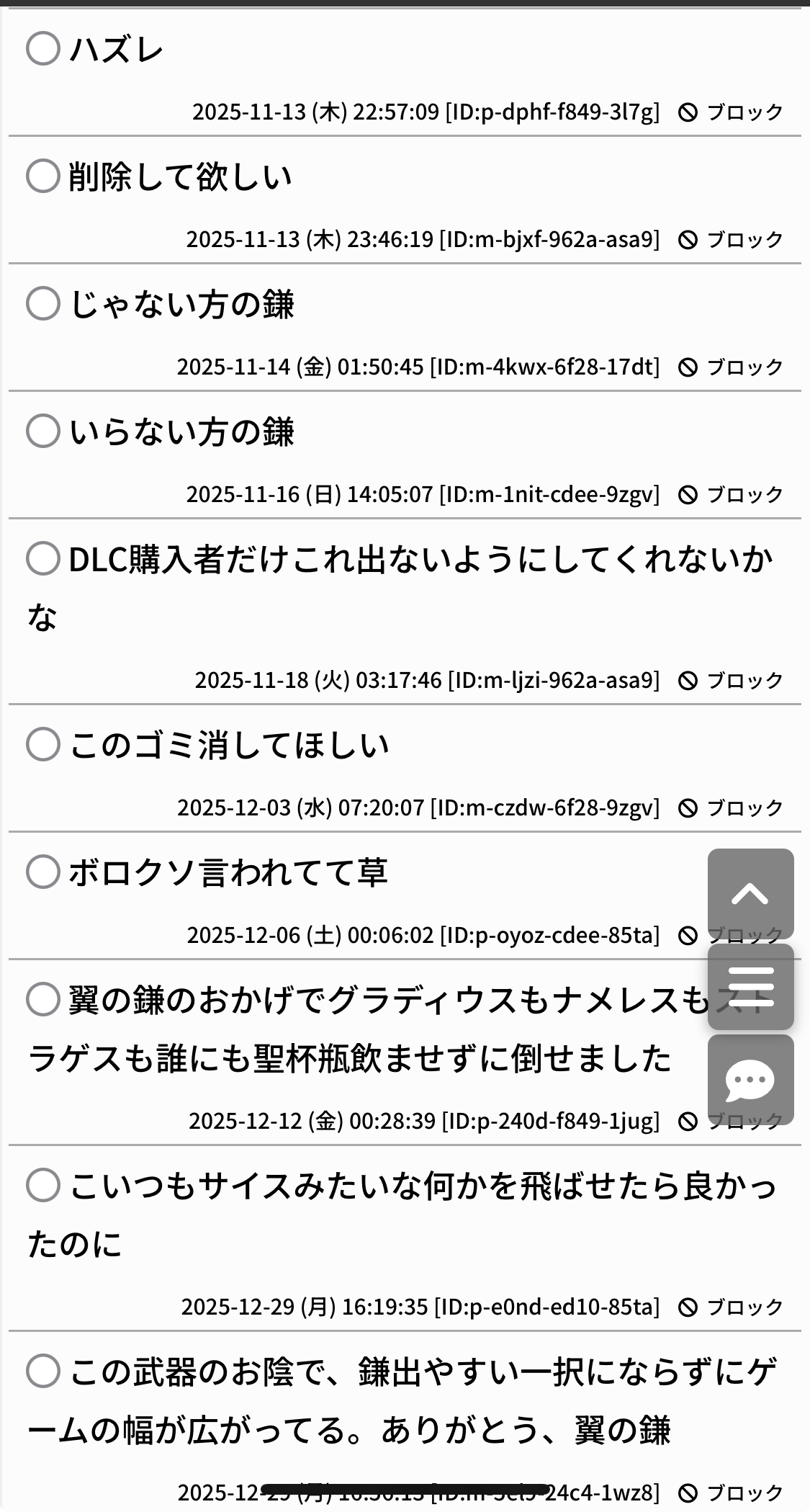Block the author of いらない方の鎌

[x=732, y=495]
